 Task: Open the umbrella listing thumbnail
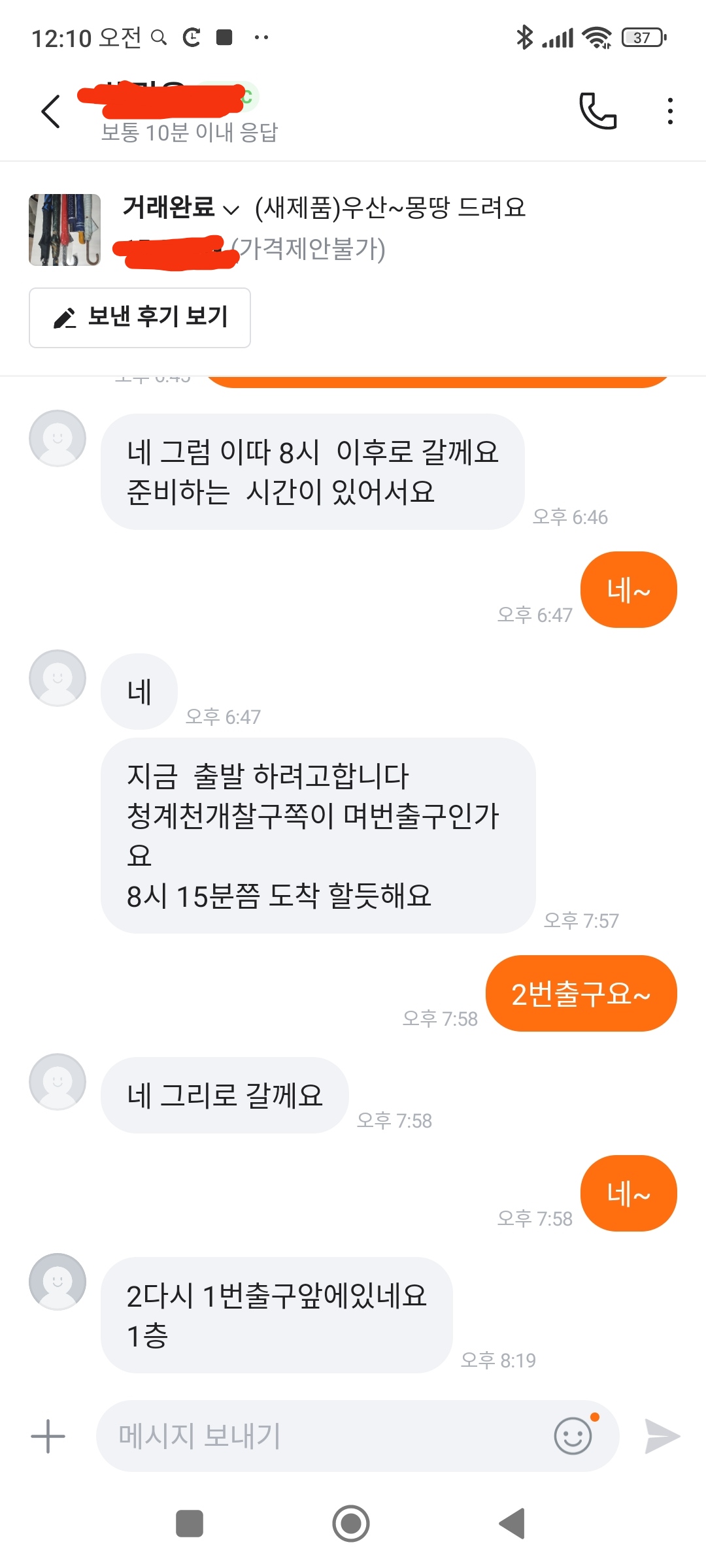[65, 229]
